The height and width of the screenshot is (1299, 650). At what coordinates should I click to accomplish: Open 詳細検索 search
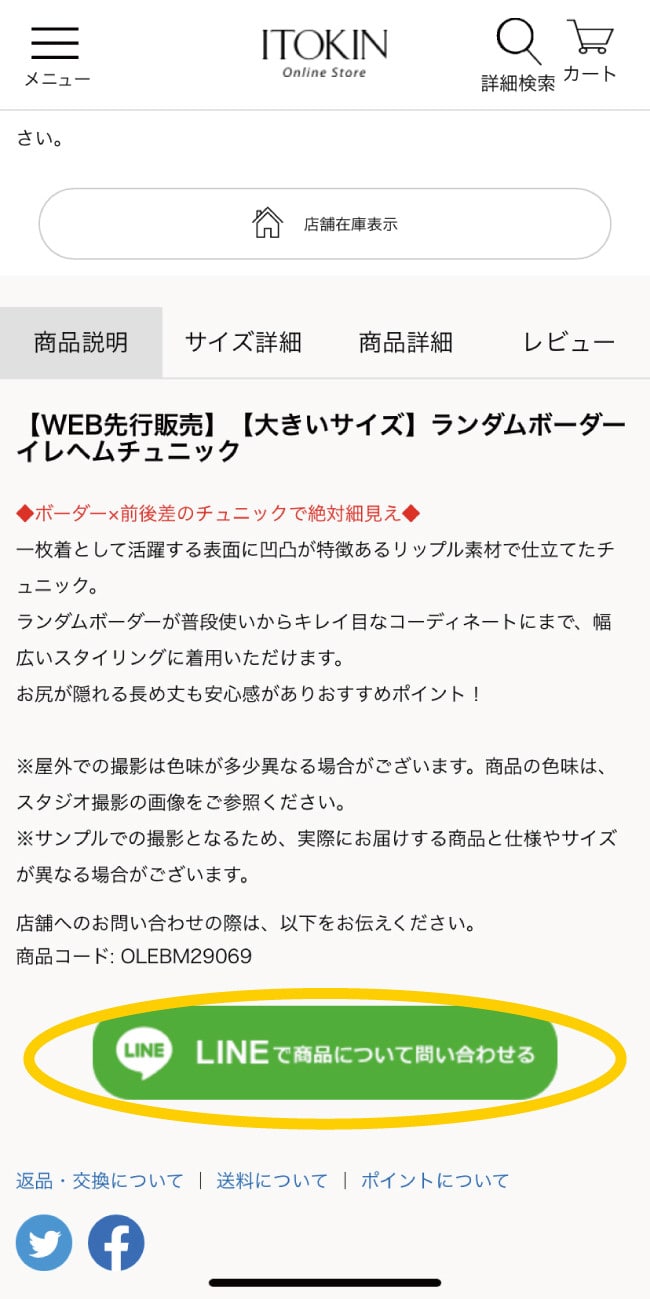click(518, 55)
